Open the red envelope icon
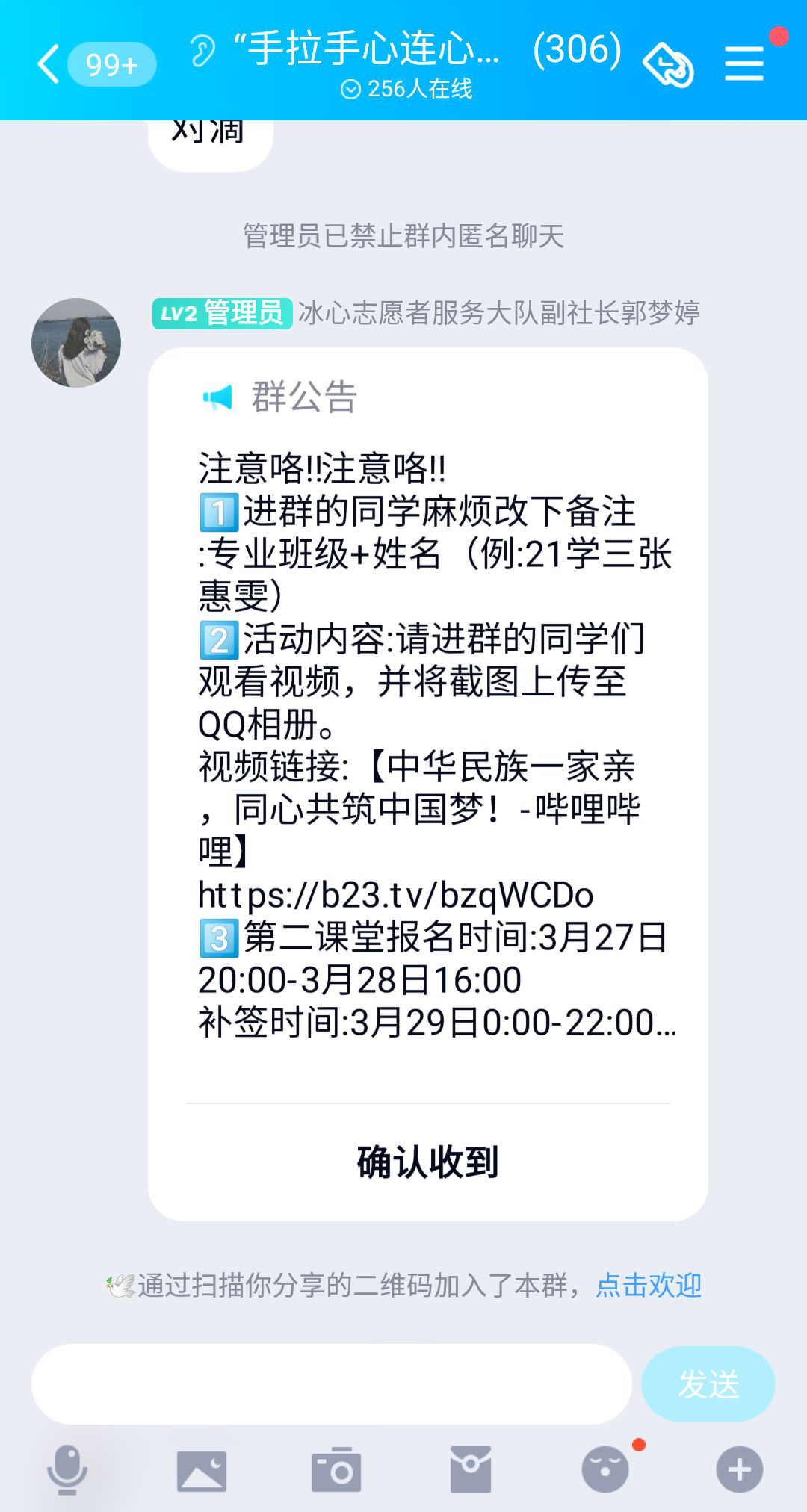 coord(471,1469)
